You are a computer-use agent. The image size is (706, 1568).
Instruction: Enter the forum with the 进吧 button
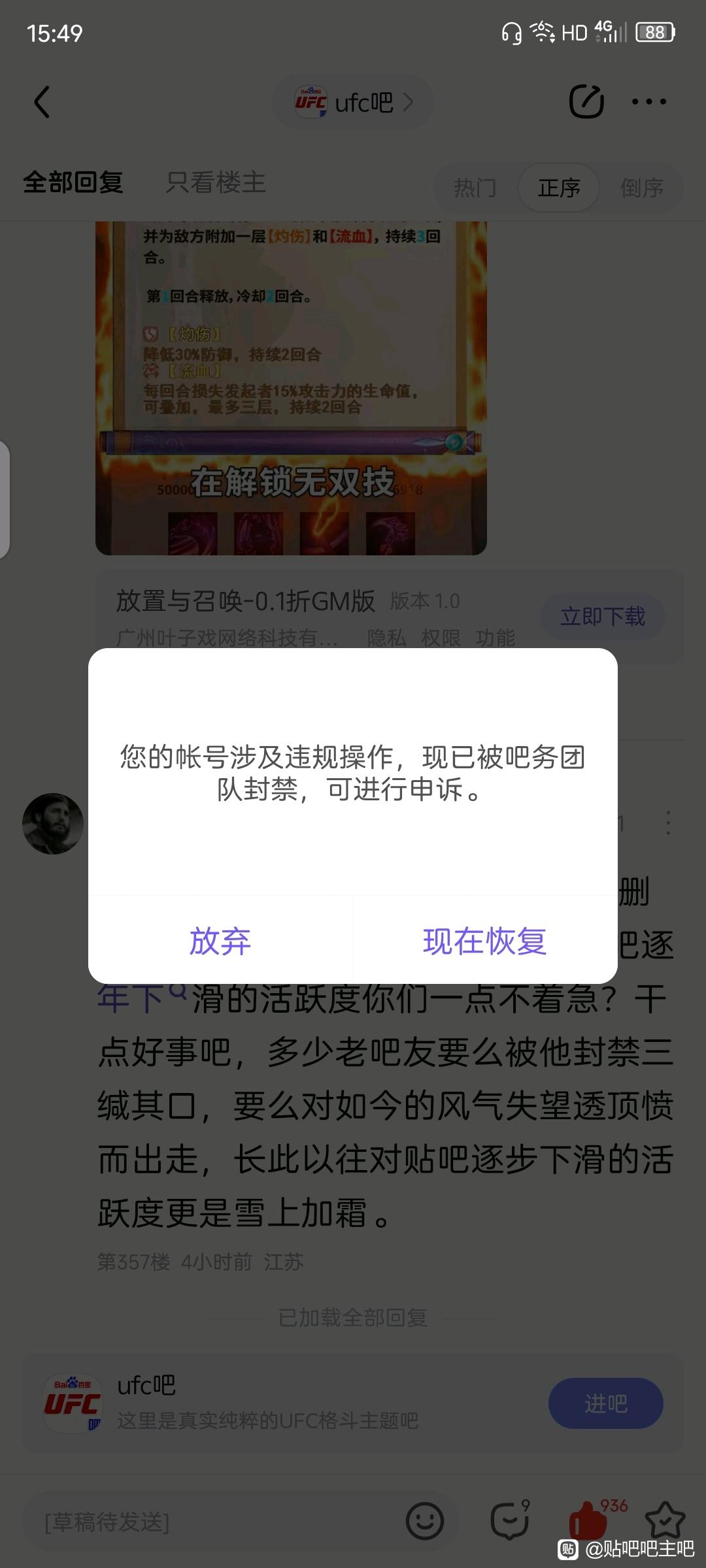pos(605,1403)
